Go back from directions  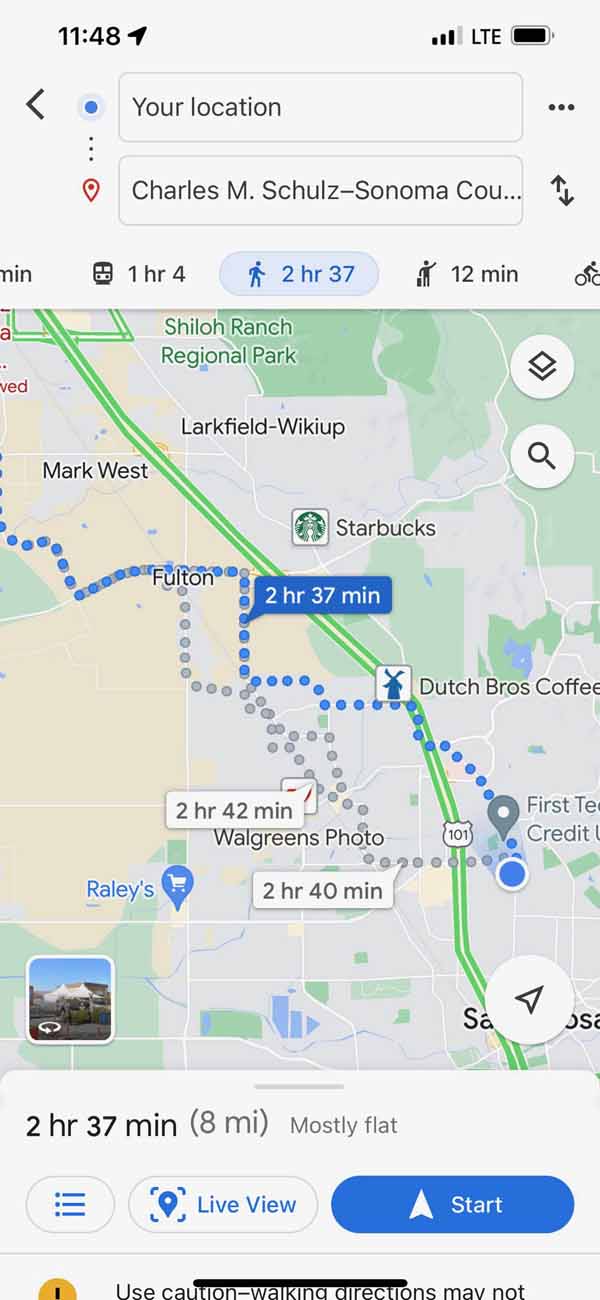click(36, 105)
